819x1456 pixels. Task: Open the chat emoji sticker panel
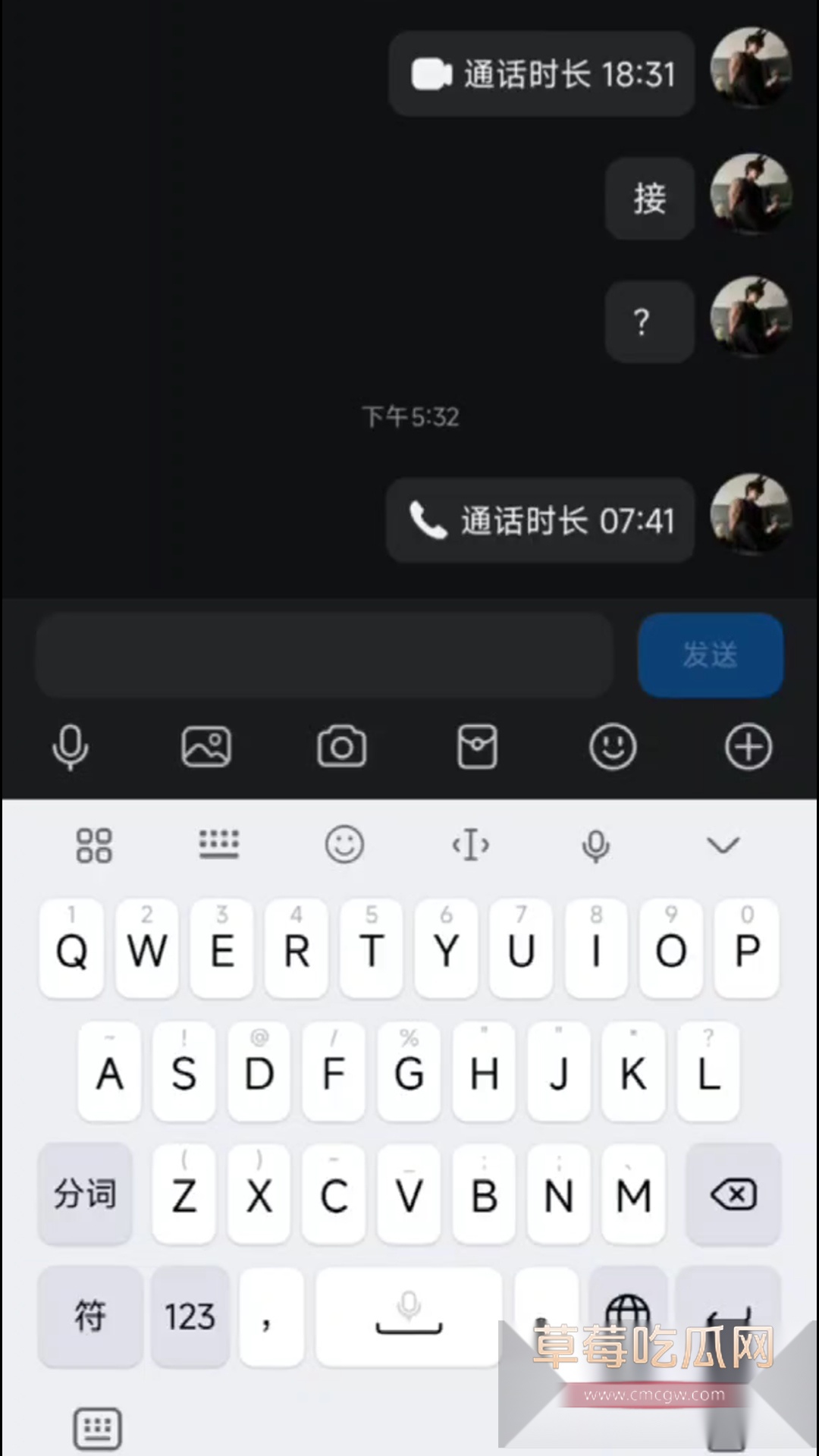612,747
